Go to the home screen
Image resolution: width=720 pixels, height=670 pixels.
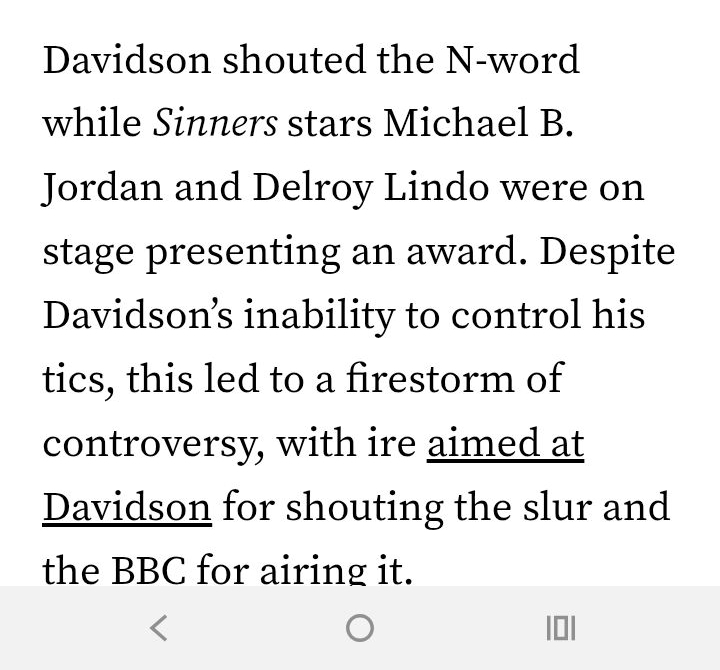coord(360,628)
